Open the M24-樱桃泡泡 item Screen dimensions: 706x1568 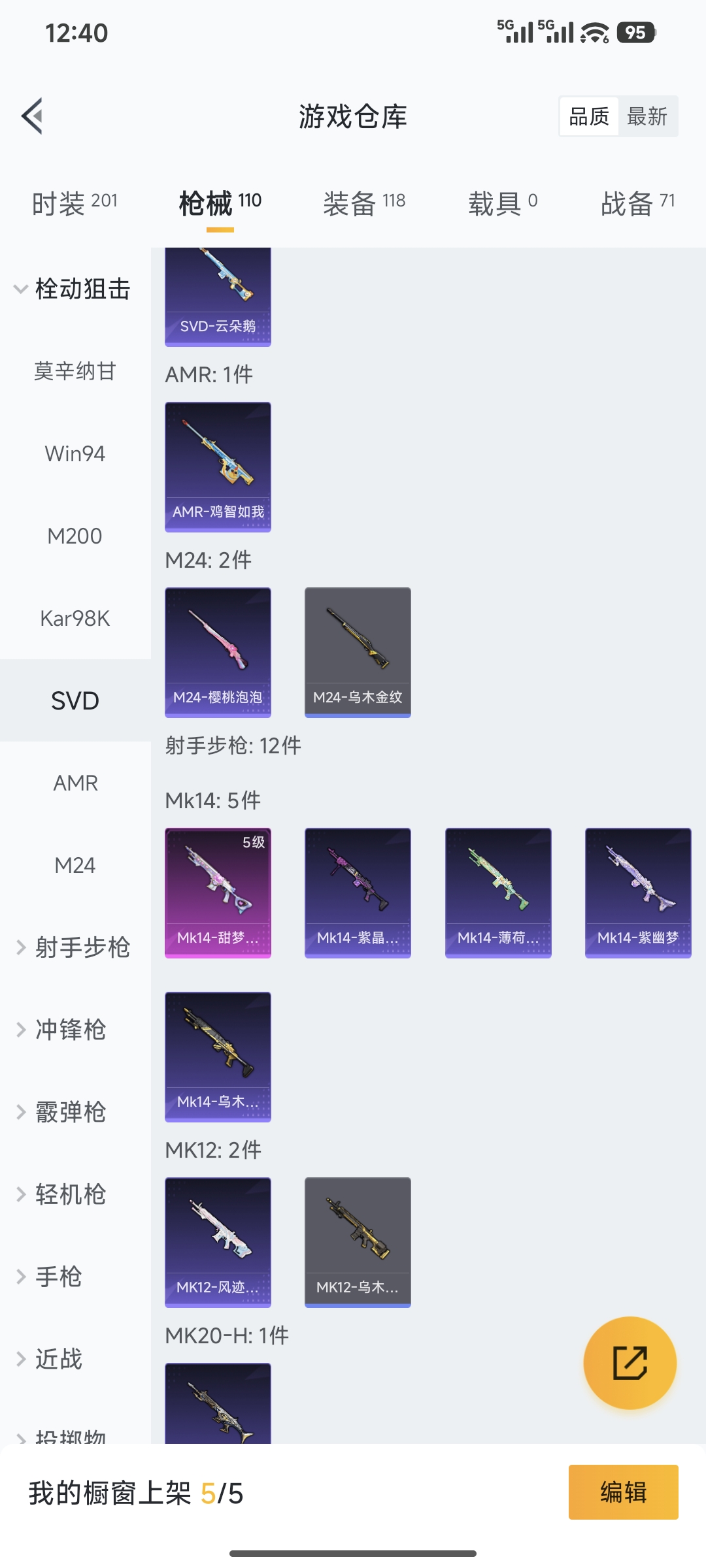(x=218, y=650)
